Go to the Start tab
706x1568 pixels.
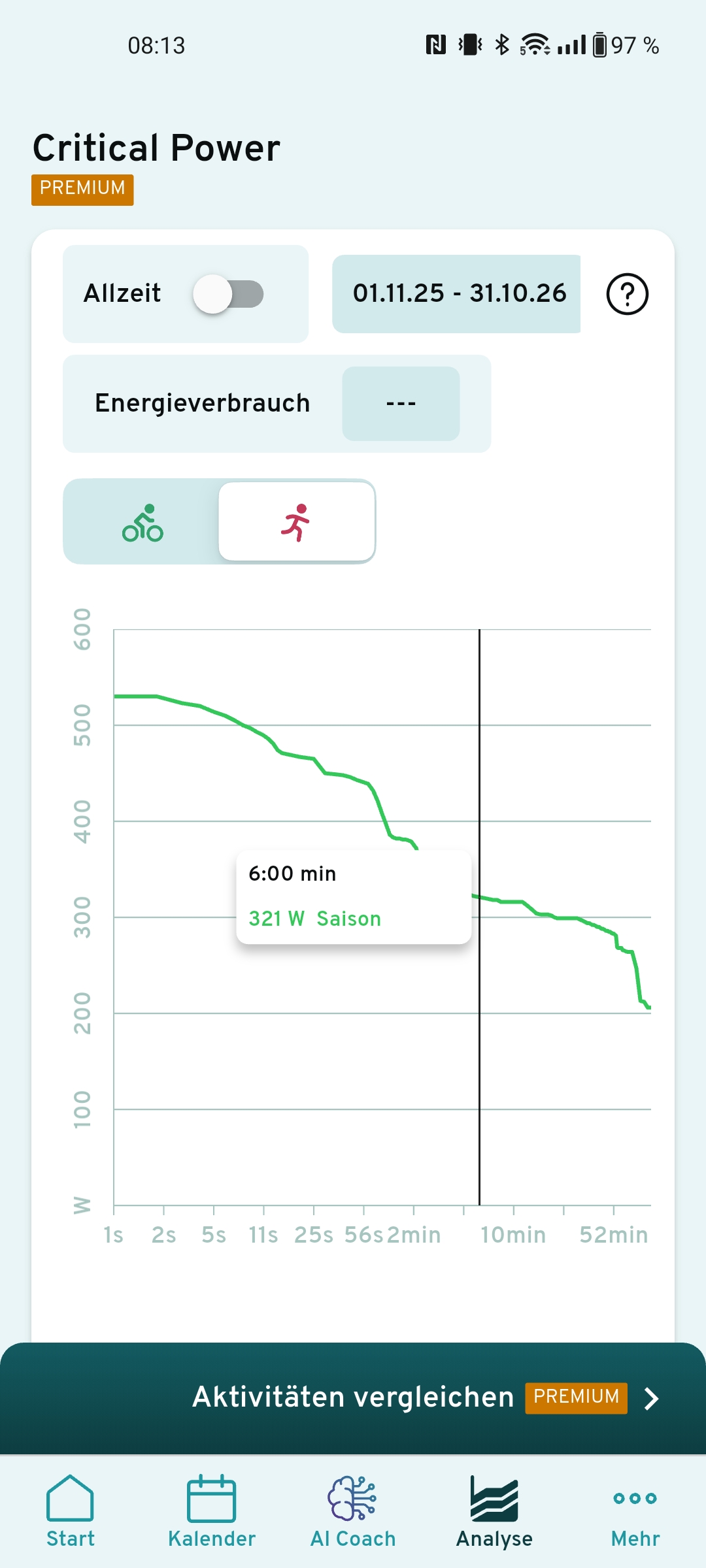[71, 1511]
